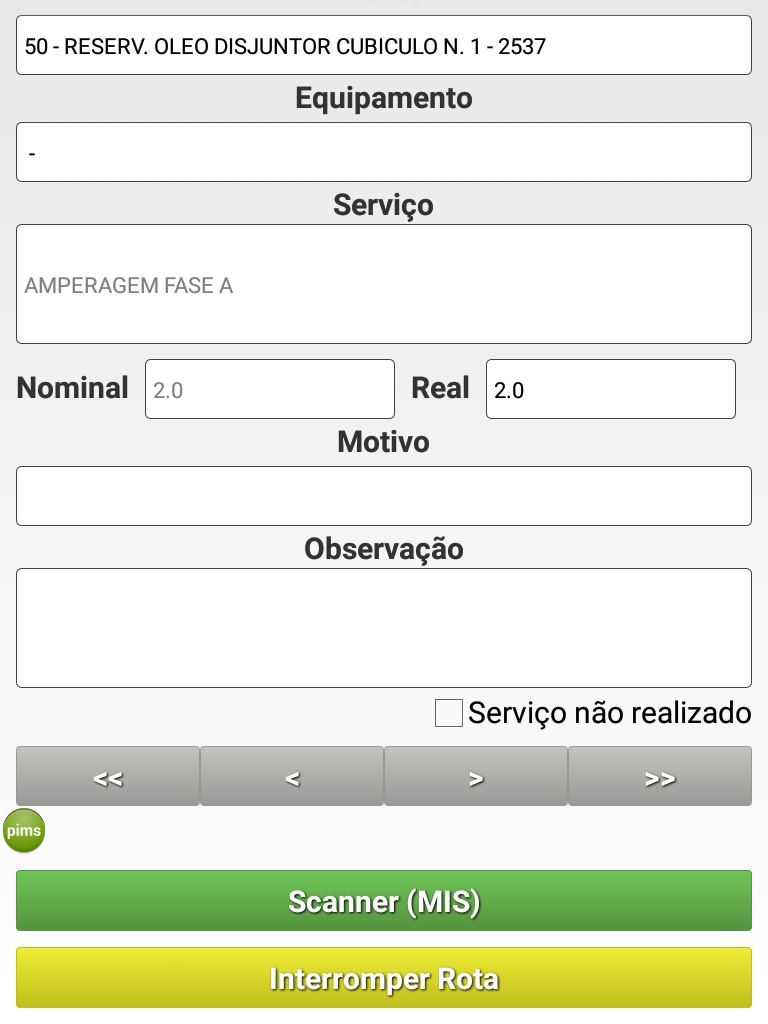
Task: Tap the Equipamento field
Action: pos(383,152)
